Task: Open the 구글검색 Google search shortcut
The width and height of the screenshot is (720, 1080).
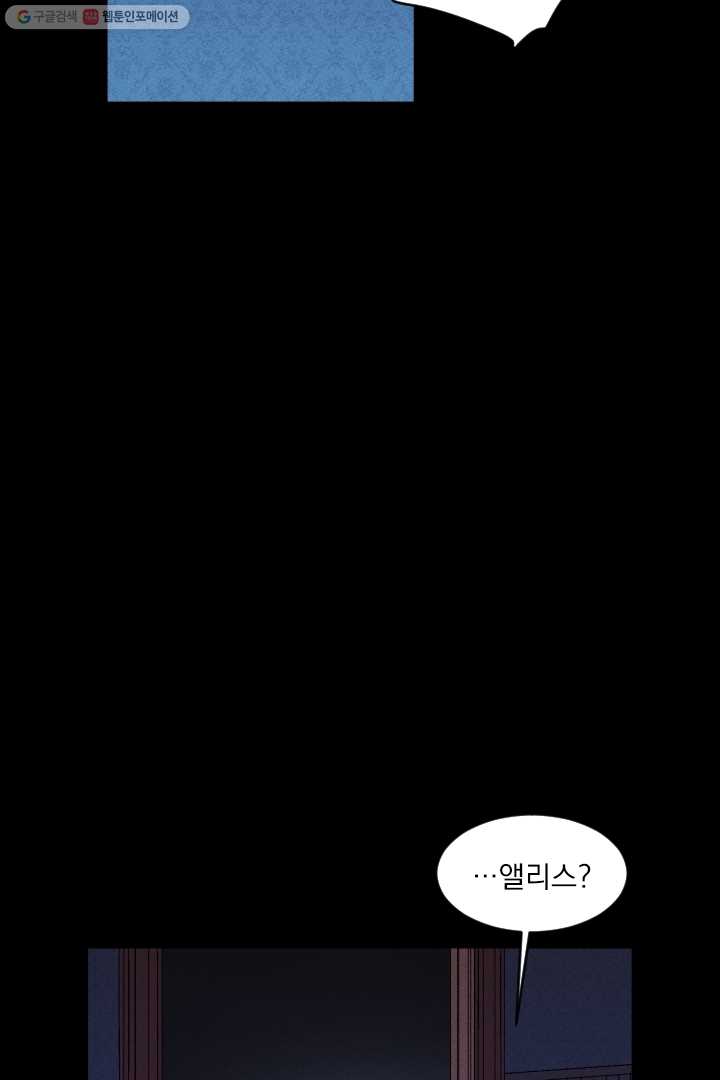Action: point(46,17)
